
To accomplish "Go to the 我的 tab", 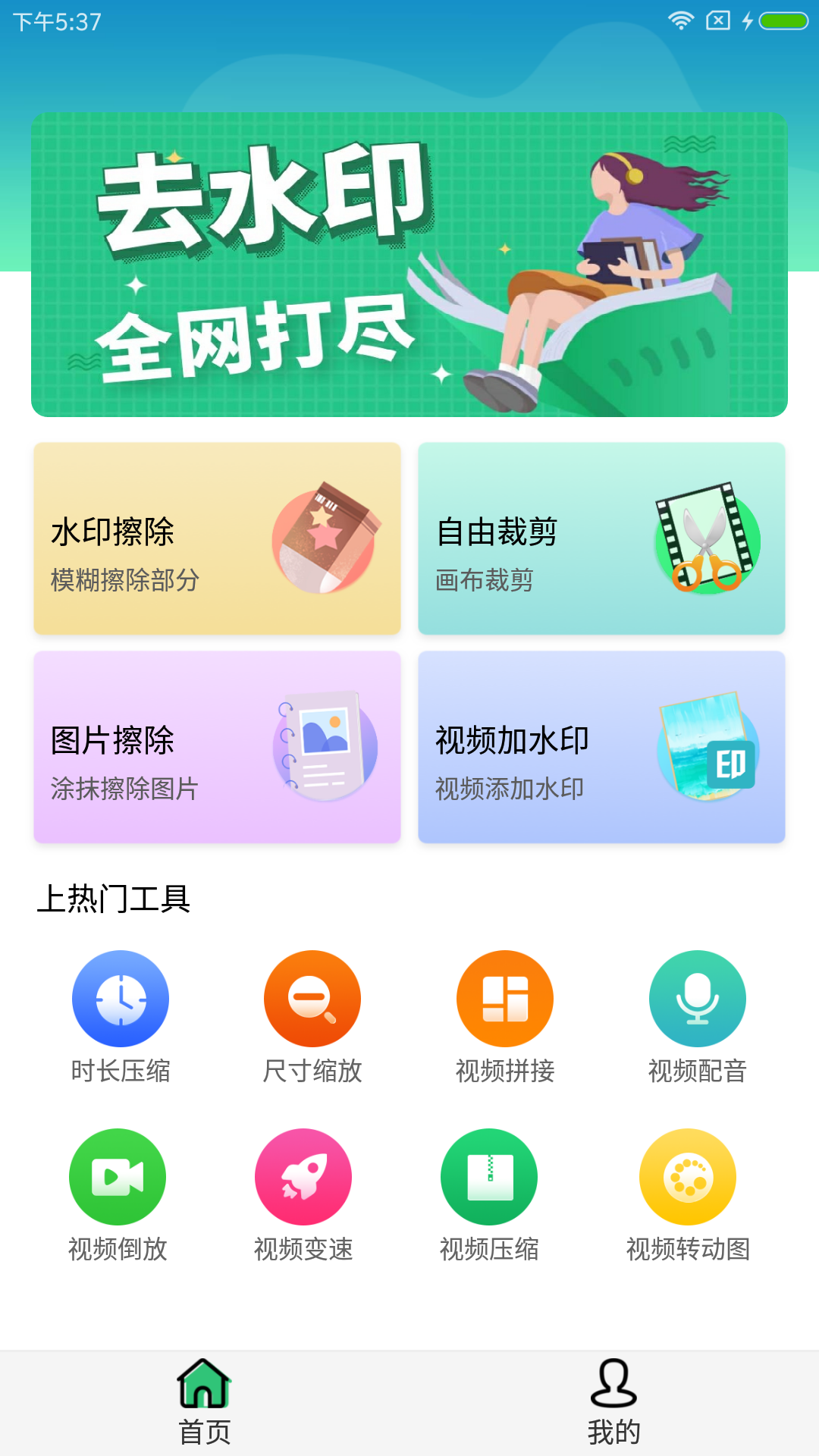I will click(x=614, y=1403).
